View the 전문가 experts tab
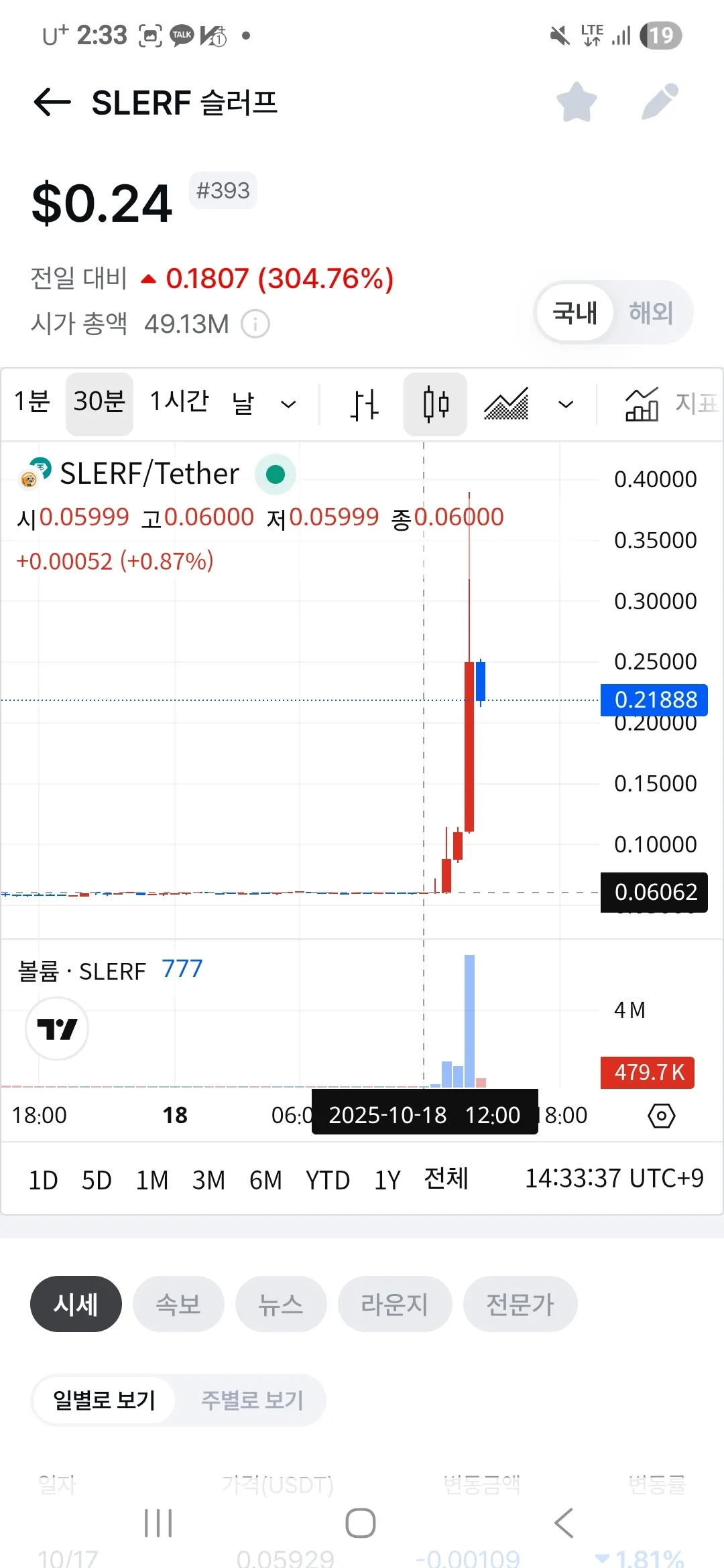 tap(520, 1304)
